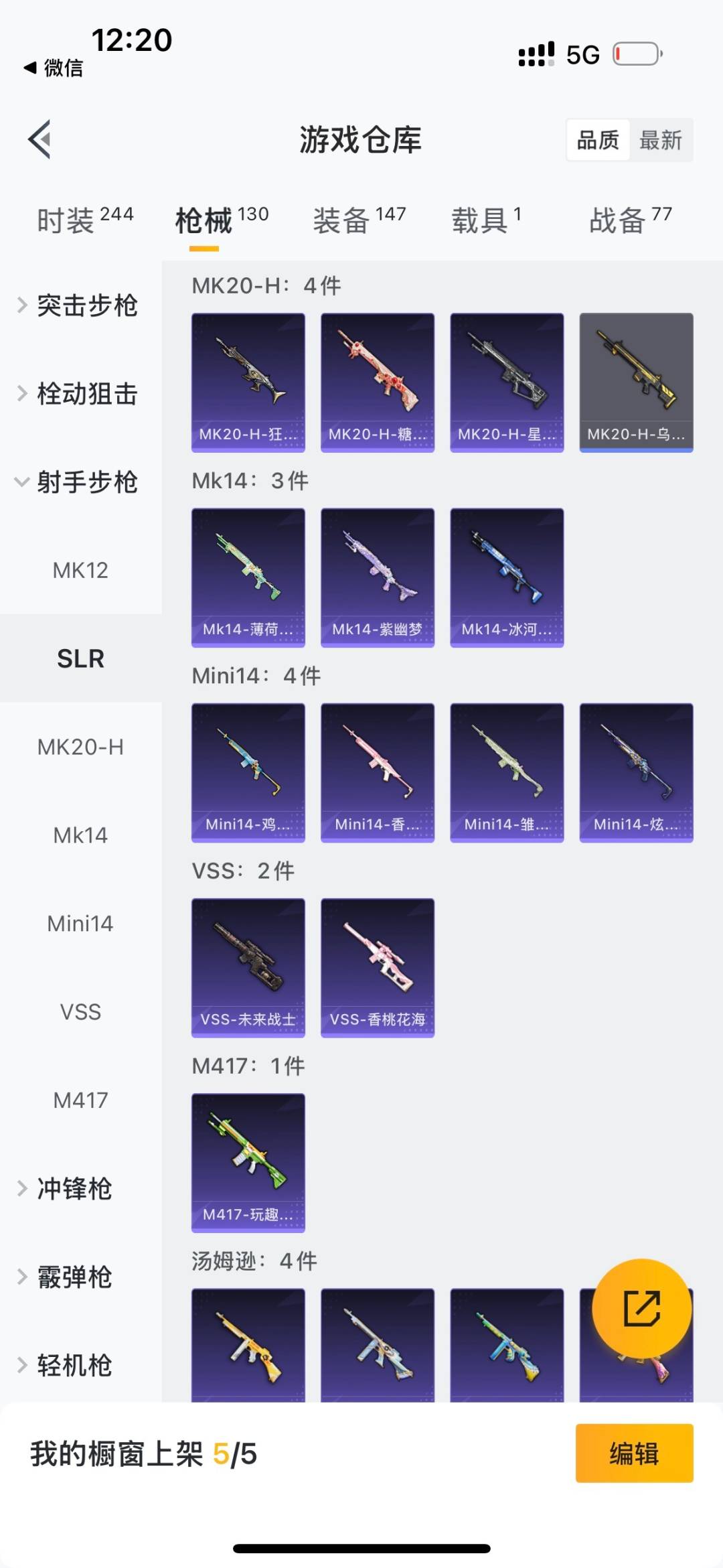Open the VSS-未来战士 skin
This screenshot has height=1568, width=723.
click(247, 967)
